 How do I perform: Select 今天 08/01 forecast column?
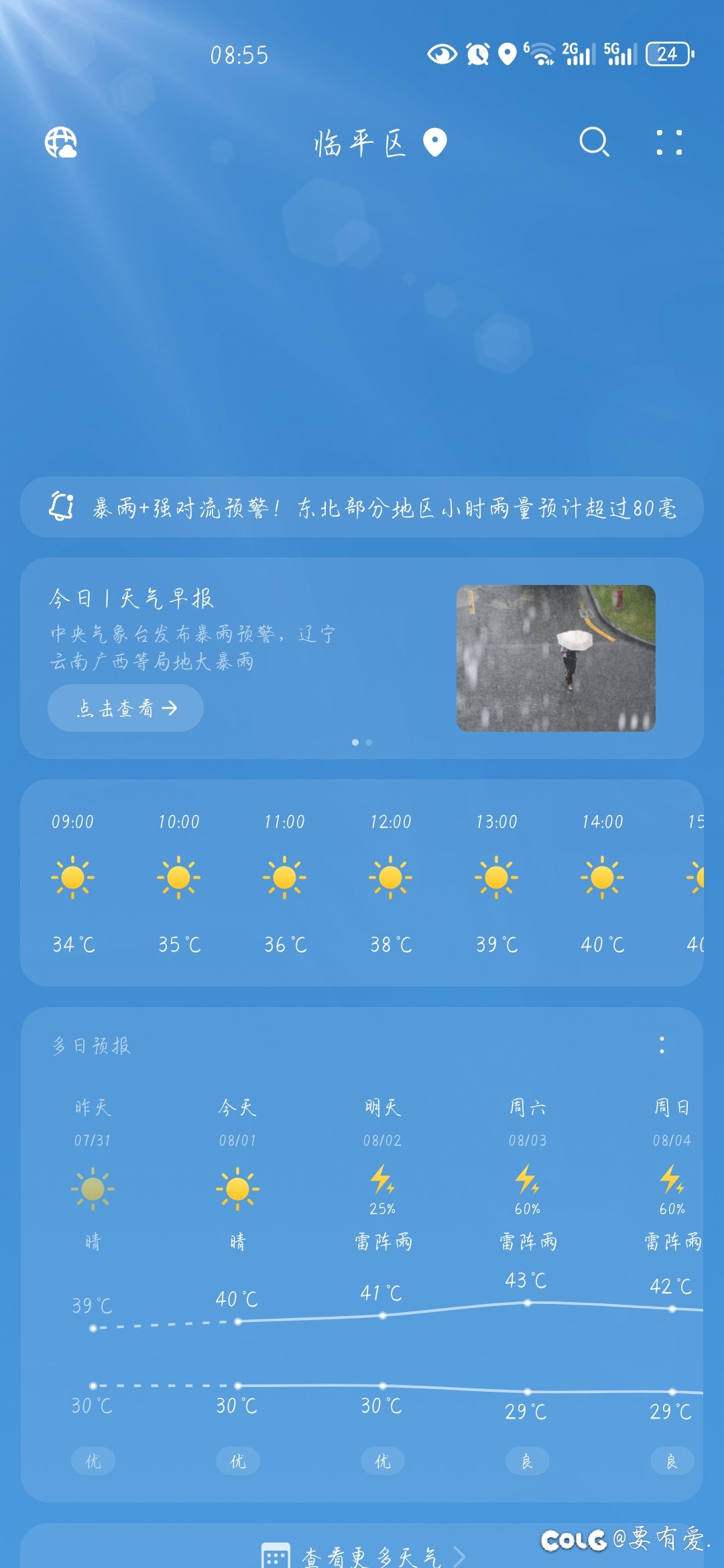[x=237, y=1179]
